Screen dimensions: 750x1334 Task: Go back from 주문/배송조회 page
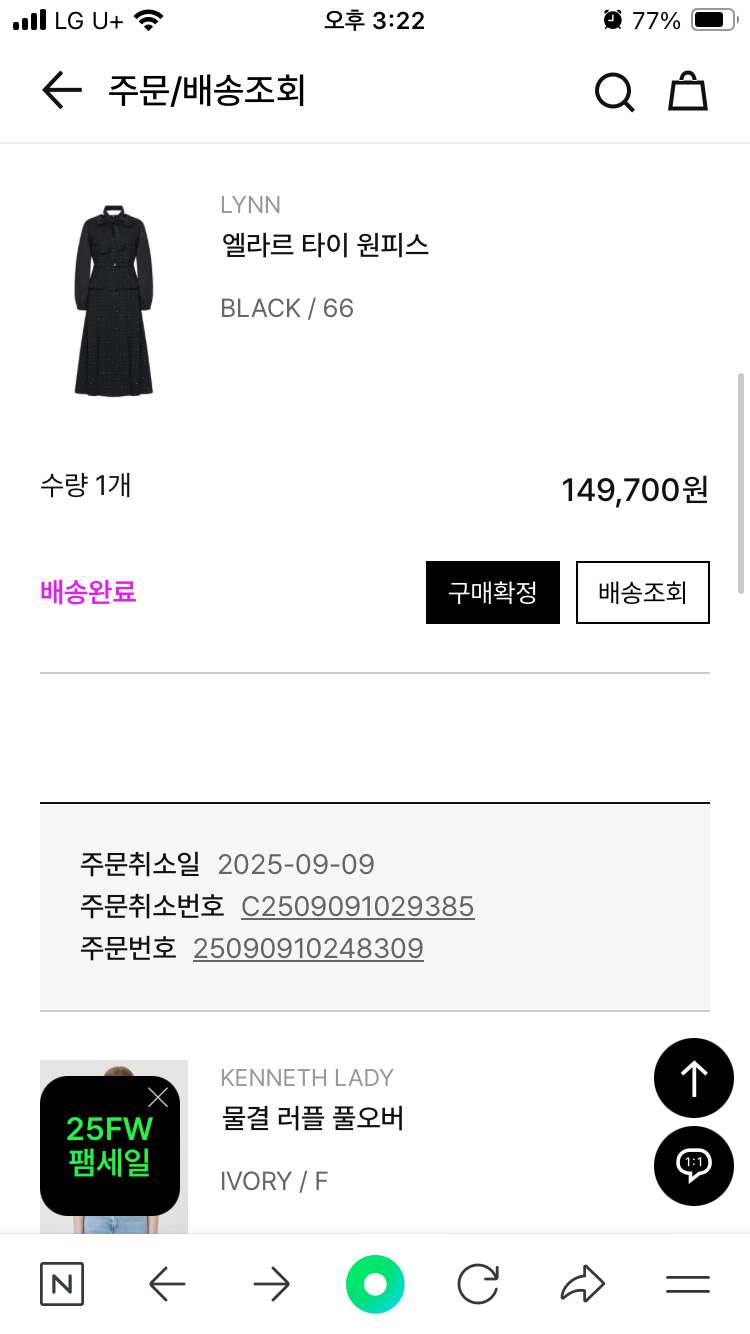[x=61, y=91]
